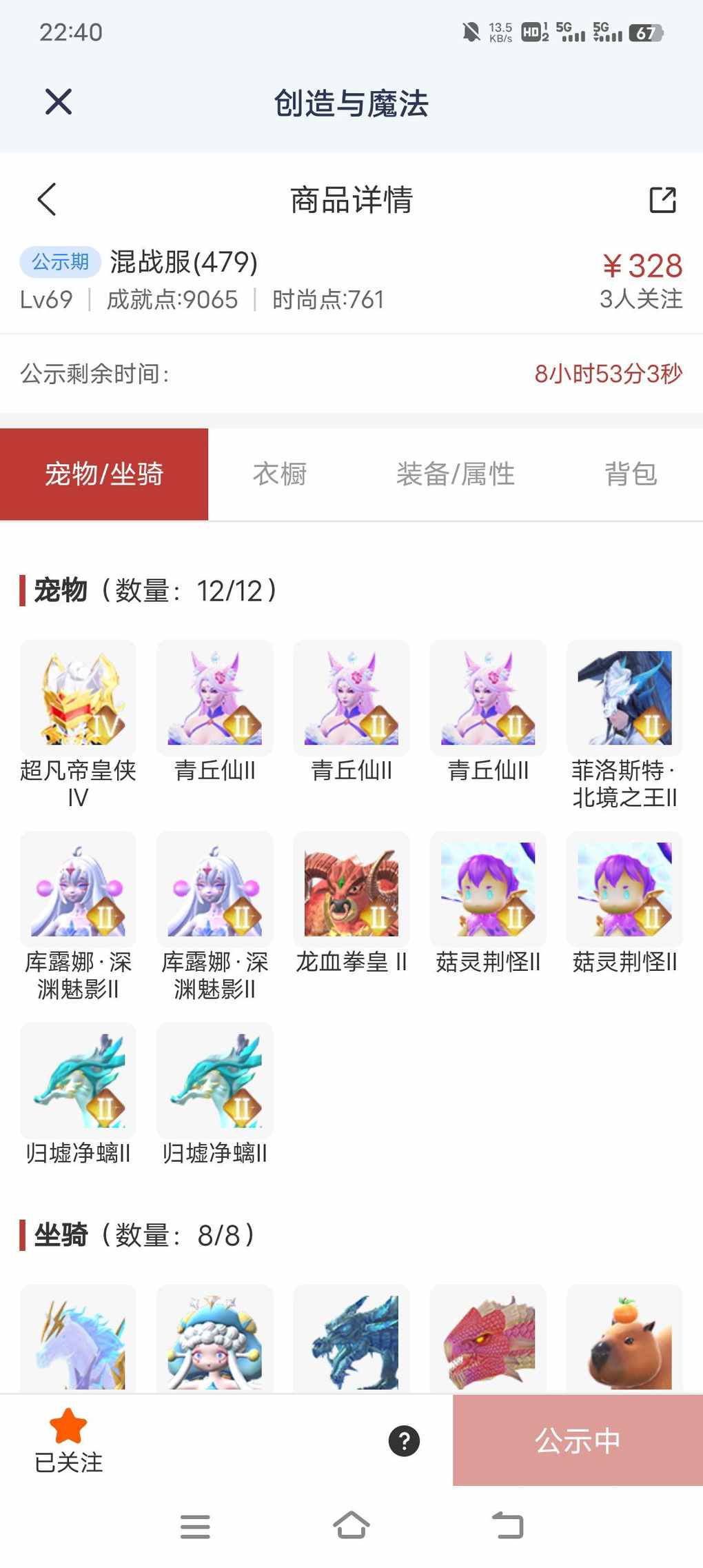Open 菲洛斯特·北境之王II pet details
The width and height of the screenshot is (703, 1568).
pos(624,698)
